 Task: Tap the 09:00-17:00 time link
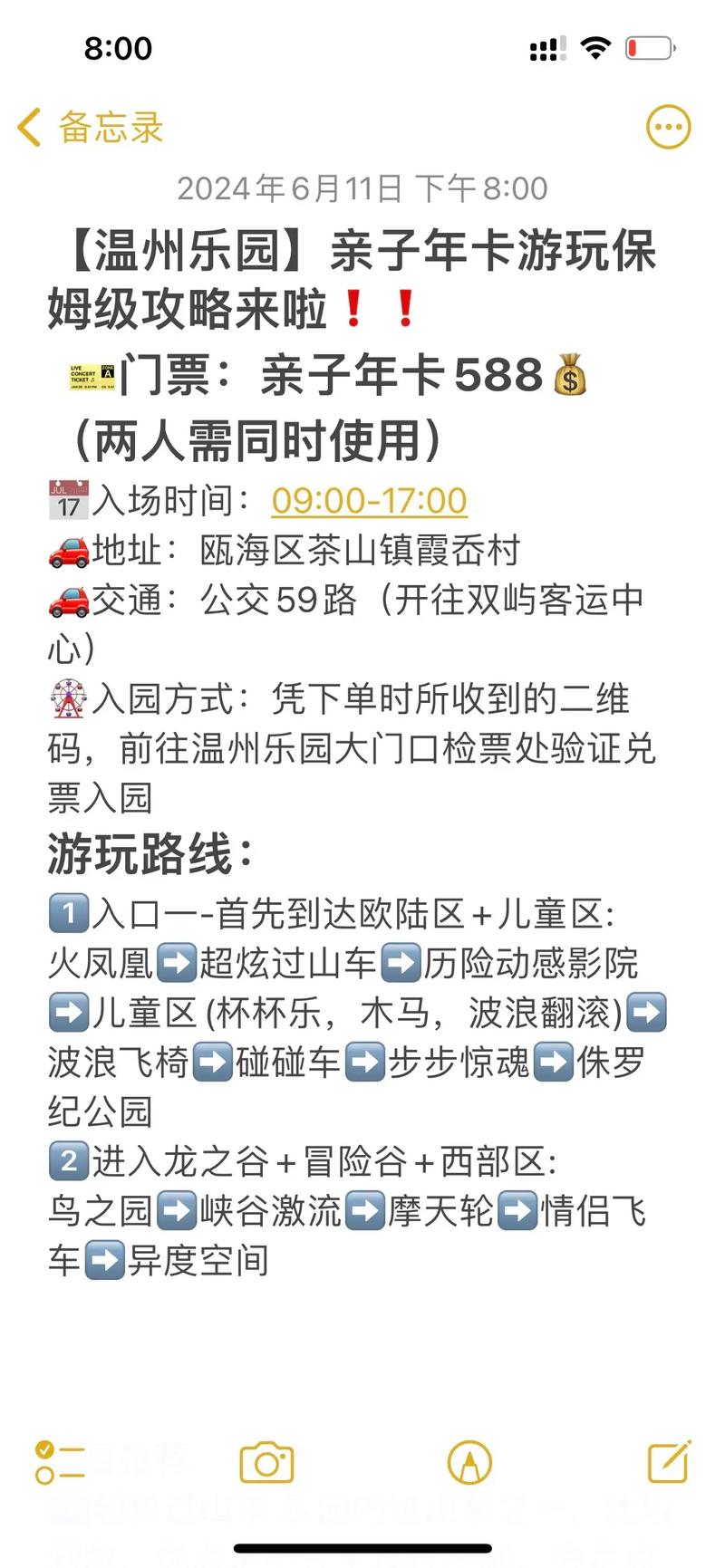(x=369, y=501)
